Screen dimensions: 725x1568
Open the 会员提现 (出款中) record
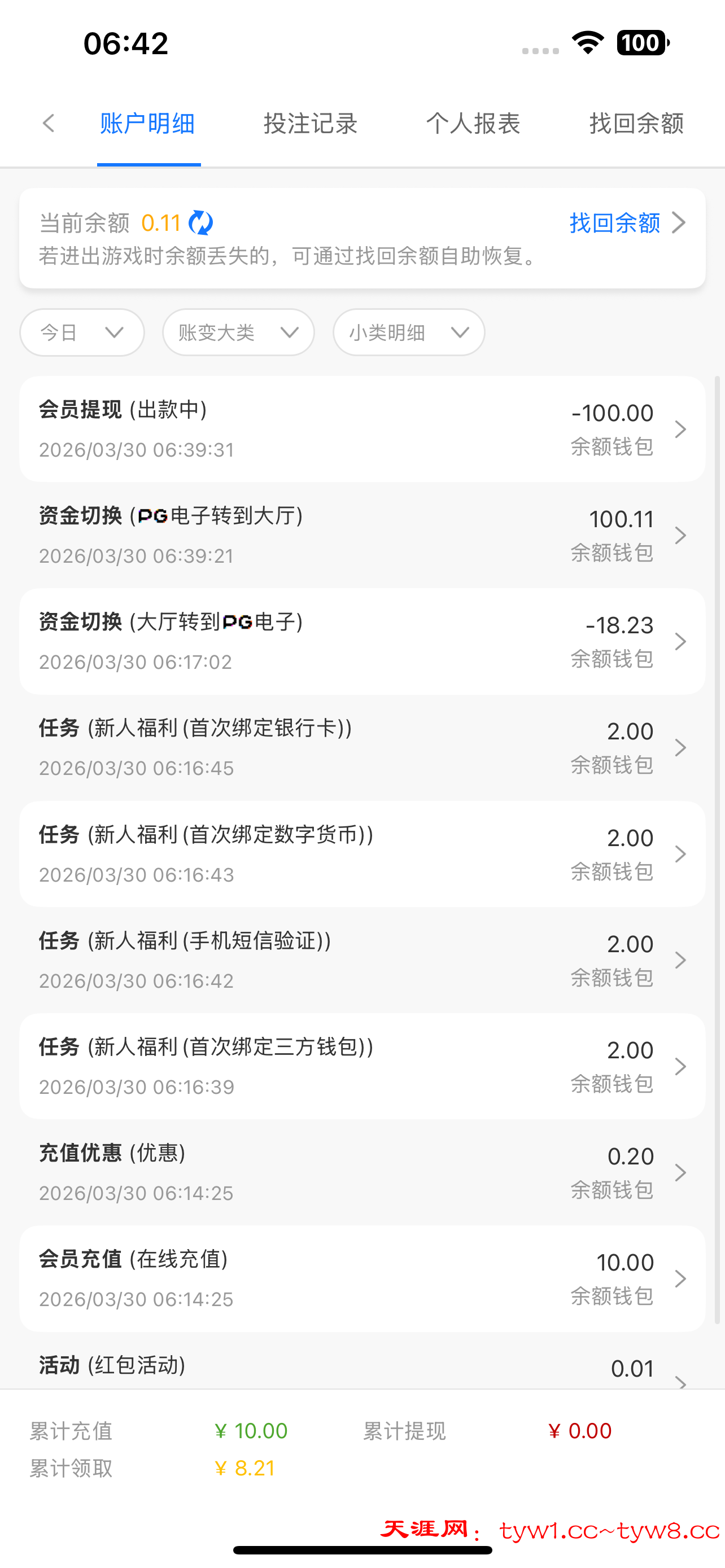[x=362, y=429]
